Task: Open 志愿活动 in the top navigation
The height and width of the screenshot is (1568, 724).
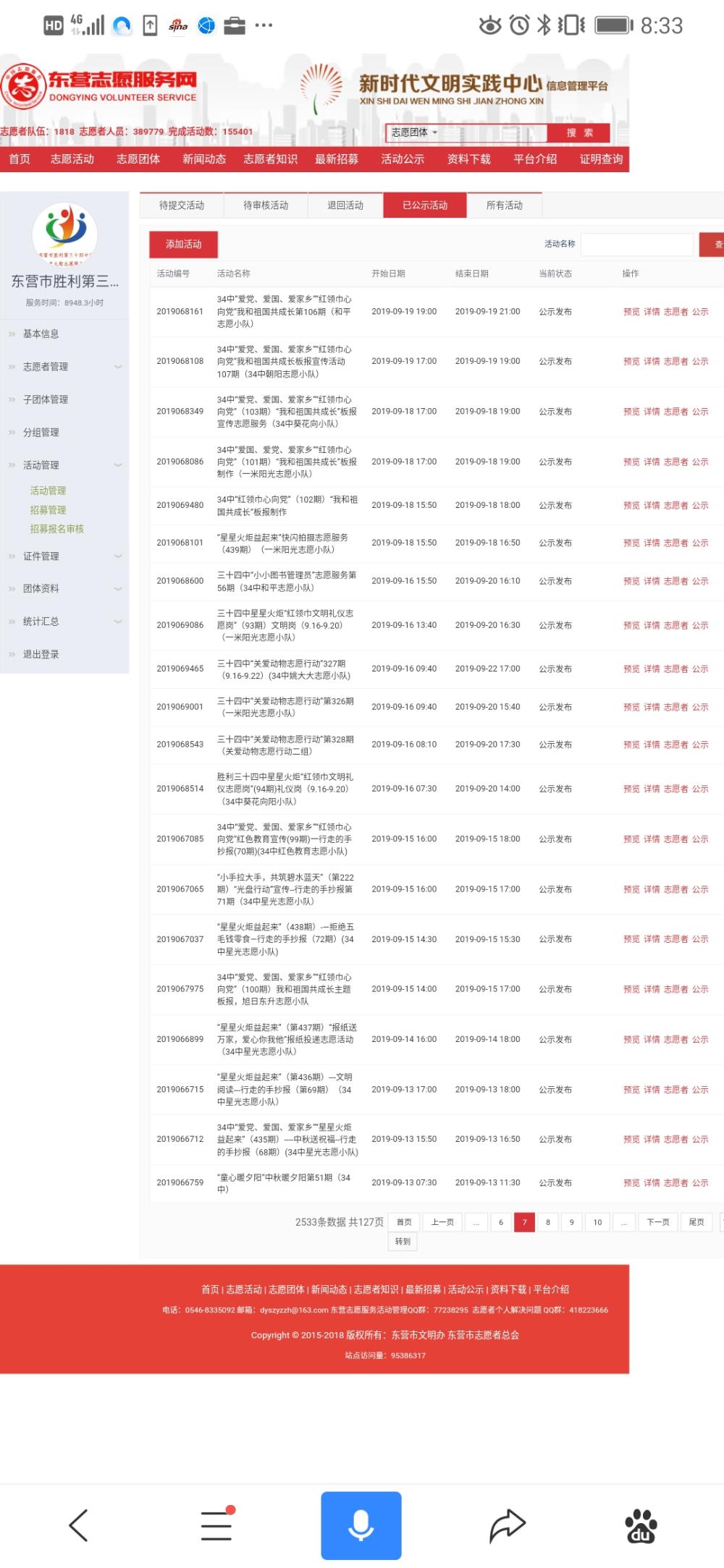Action: [72, 159]
